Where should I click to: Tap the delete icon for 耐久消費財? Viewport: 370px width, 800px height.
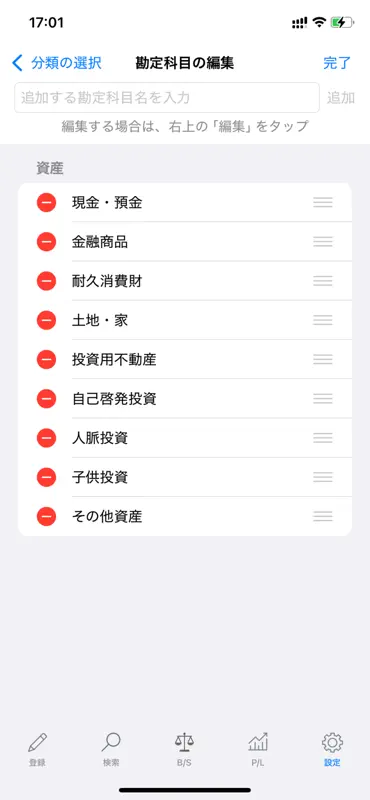(46, 281)
